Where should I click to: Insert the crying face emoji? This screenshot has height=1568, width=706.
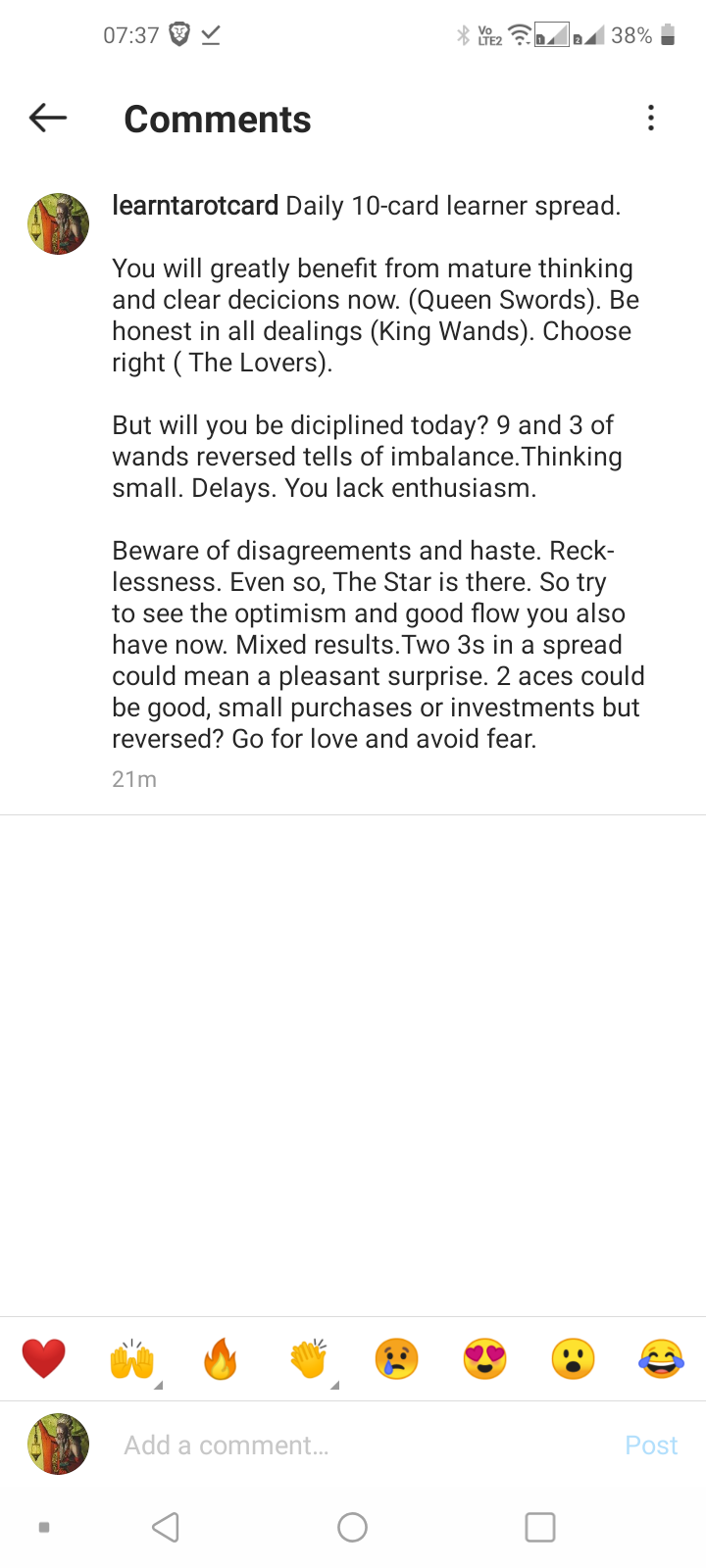[x=397, y=1359]
